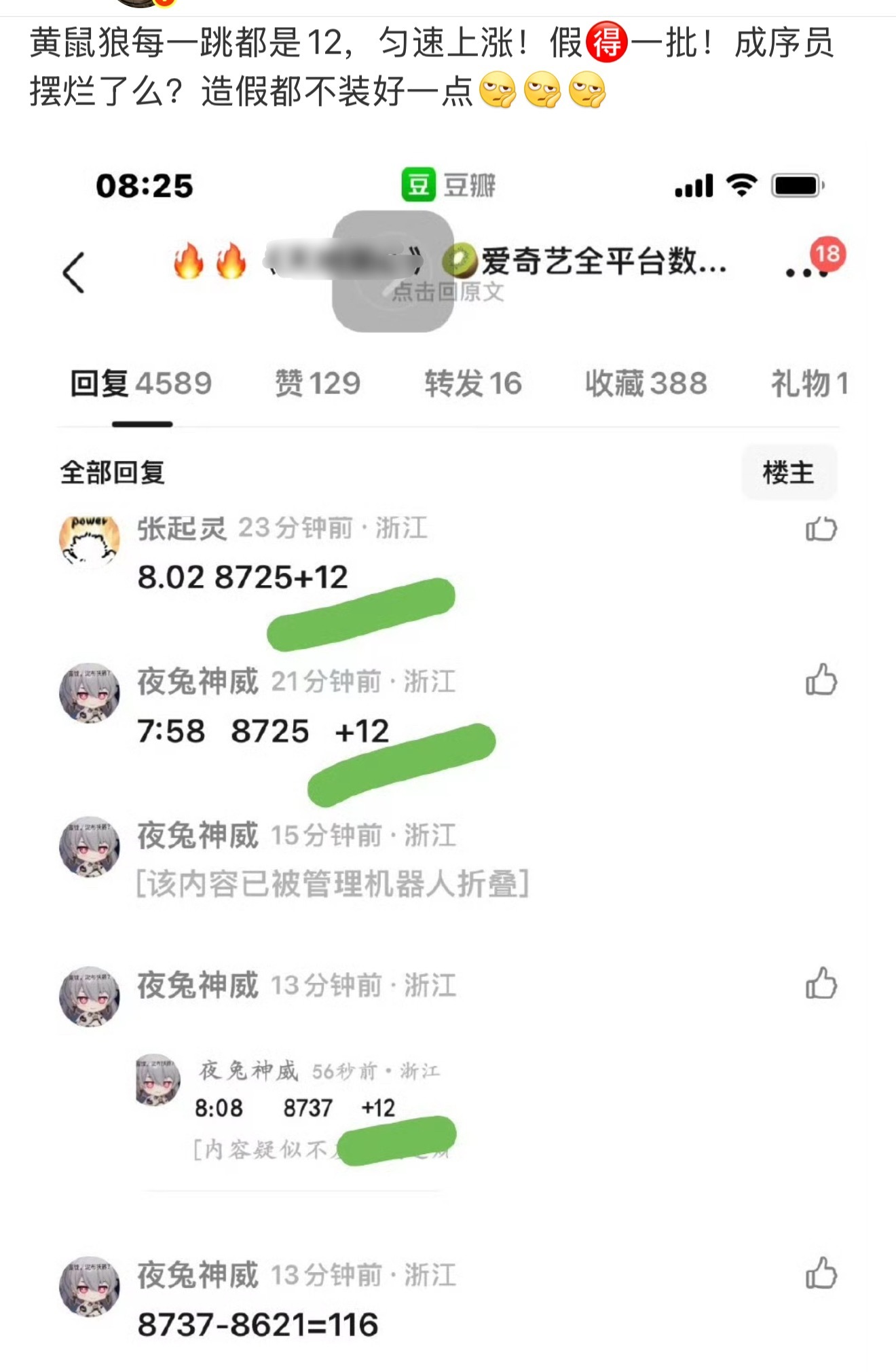896x1372 pixels.
Task: Switch to the 赞129 tab
Action: (316, 383)
